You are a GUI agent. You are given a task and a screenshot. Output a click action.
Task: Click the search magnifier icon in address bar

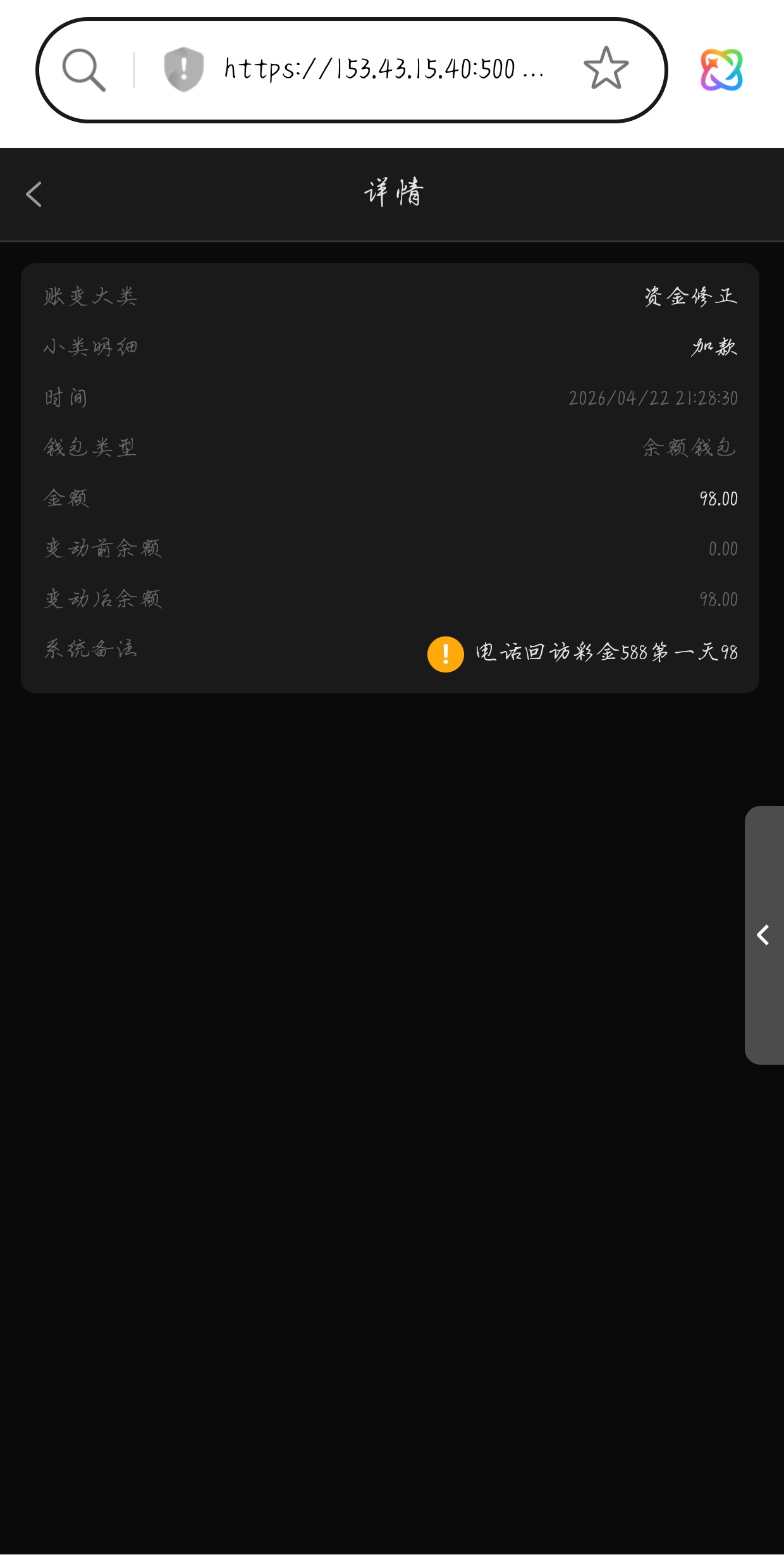coord(84,68)
